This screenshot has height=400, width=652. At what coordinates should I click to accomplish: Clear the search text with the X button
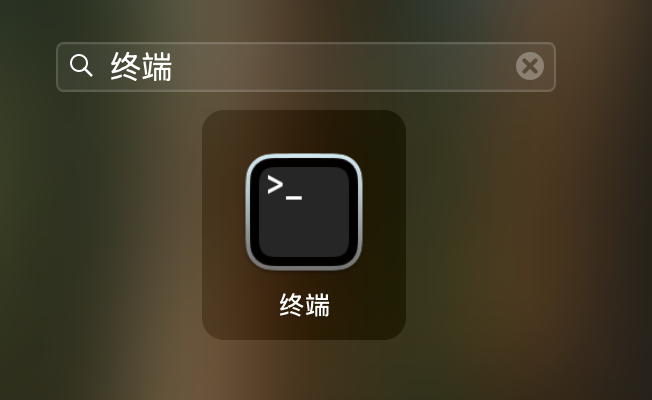(x=530, y=66)
